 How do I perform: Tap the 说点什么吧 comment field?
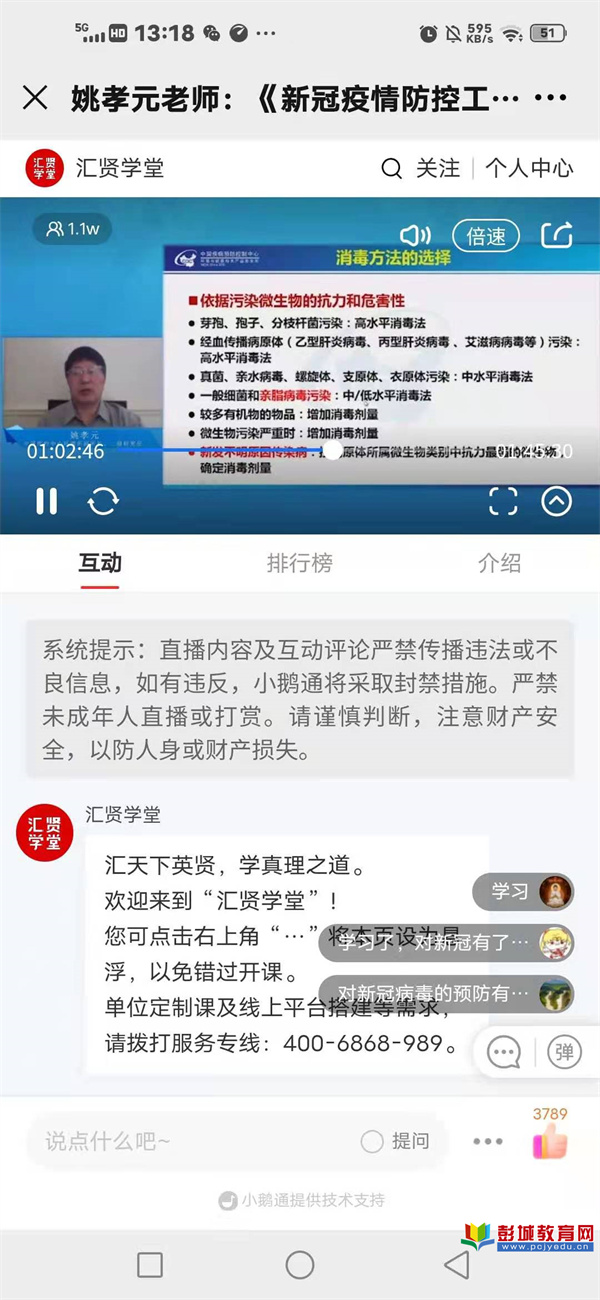tap(190, 1141)
